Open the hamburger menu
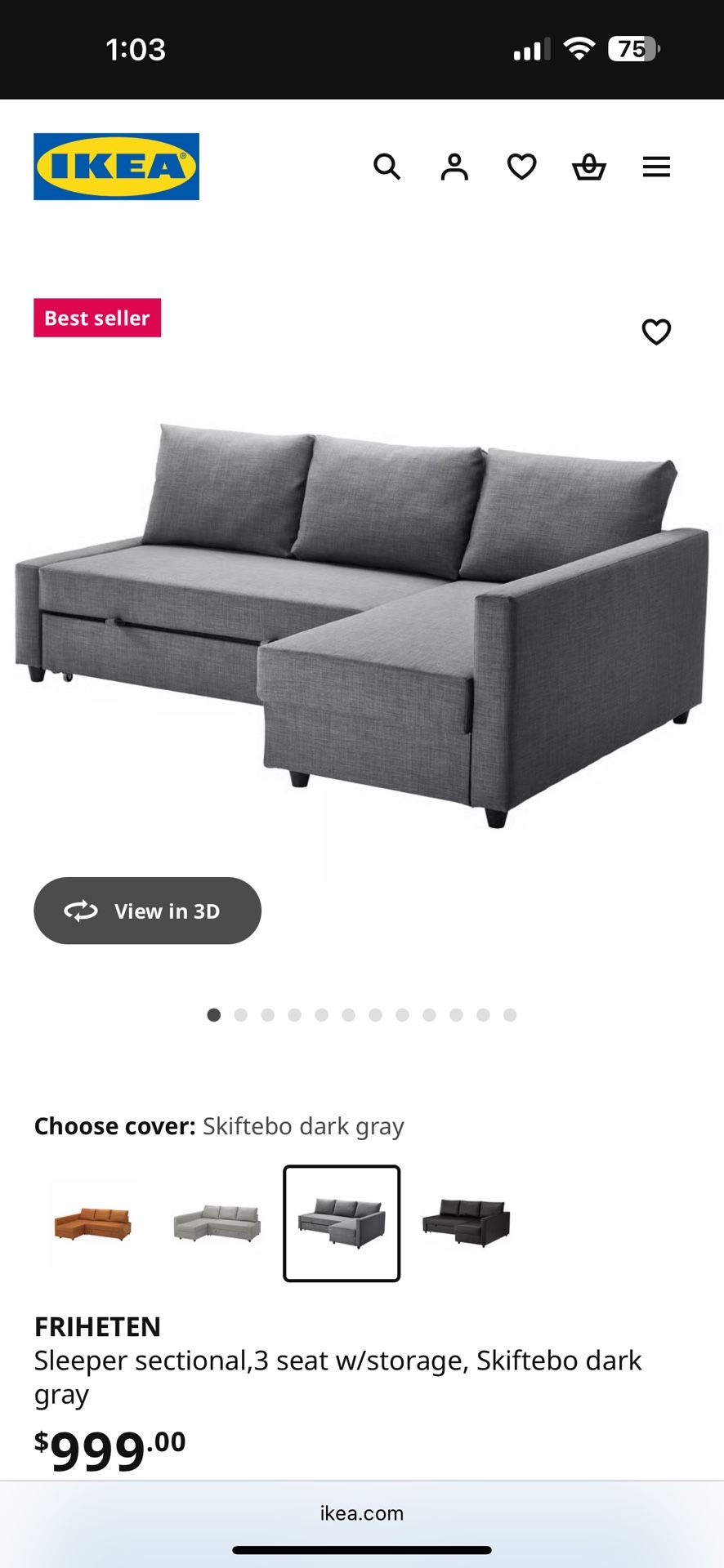The width and height of the screenshot is (724, 1568). [656, 167]
